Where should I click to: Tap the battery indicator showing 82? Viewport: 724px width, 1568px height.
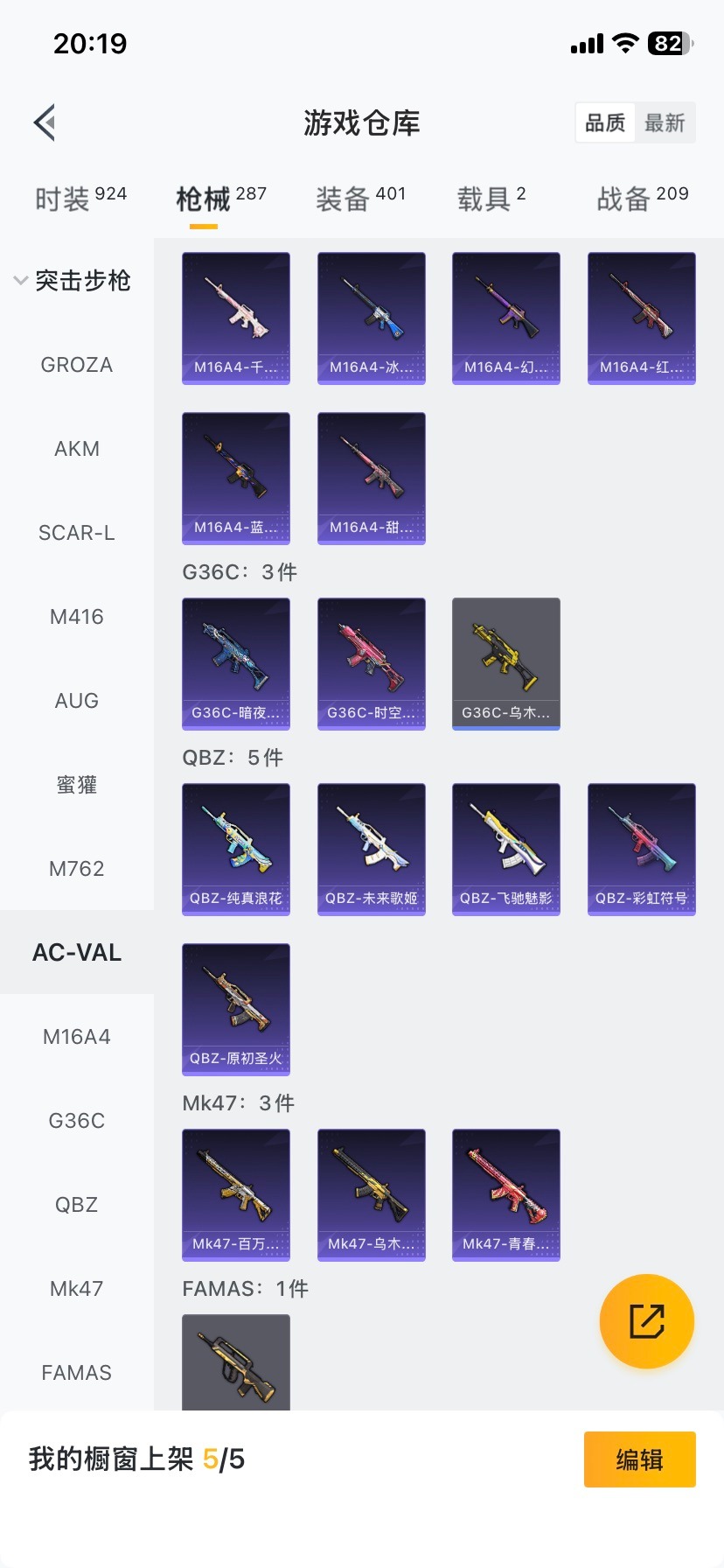point(666,43)
